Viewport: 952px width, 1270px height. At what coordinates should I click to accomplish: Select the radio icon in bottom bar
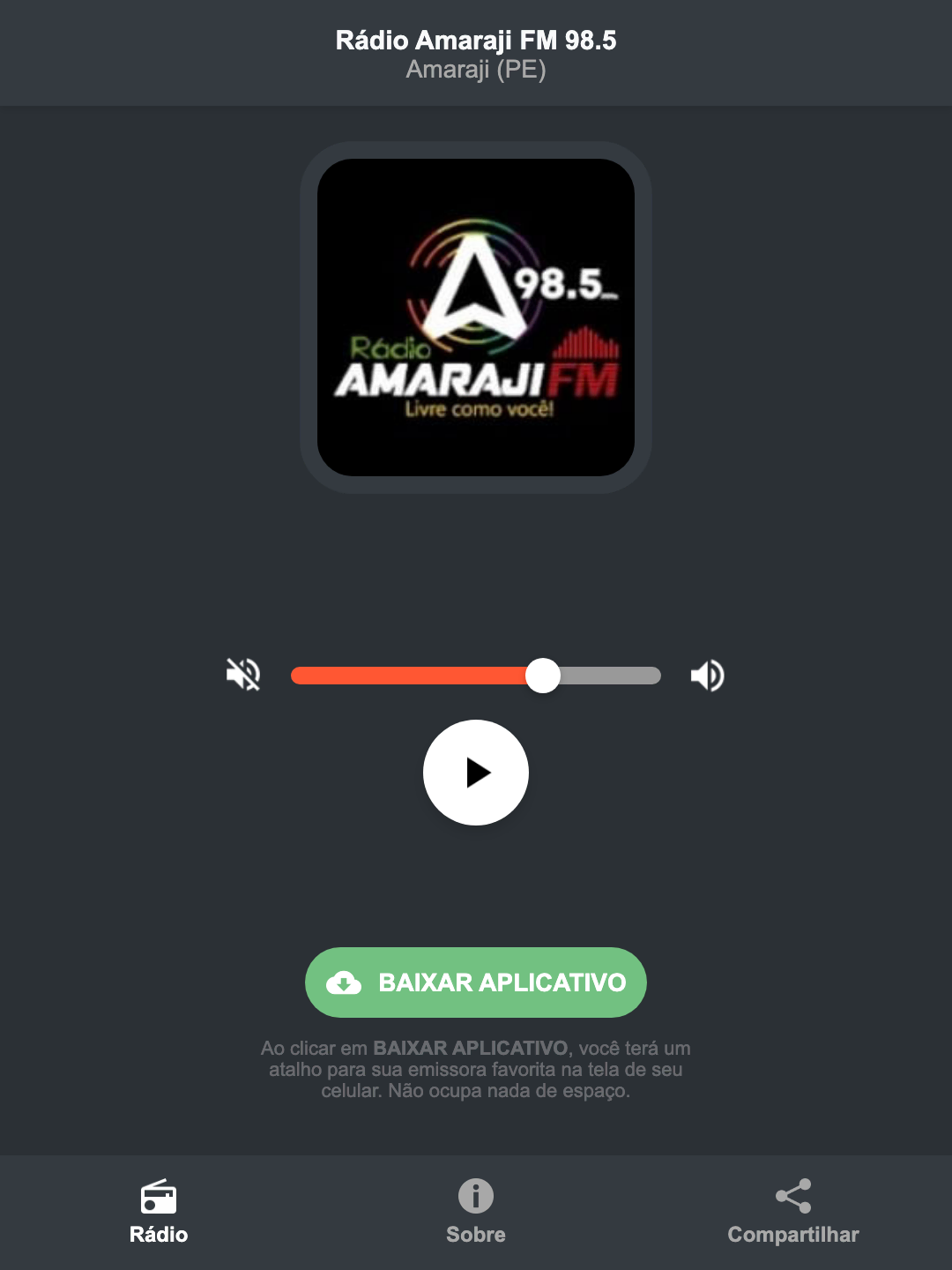[159, 1199]
